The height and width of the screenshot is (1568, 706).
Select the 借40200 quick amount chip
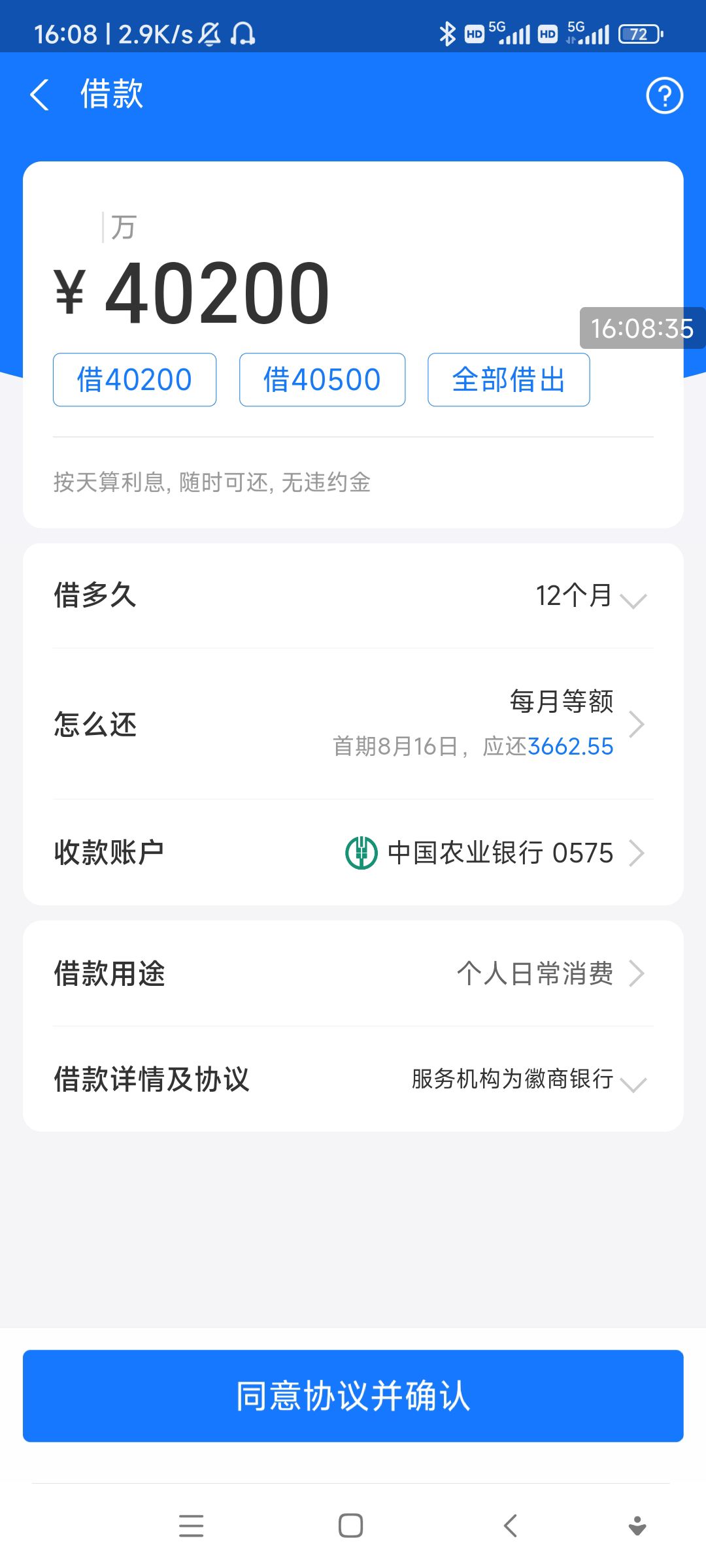tap(135, 380)
